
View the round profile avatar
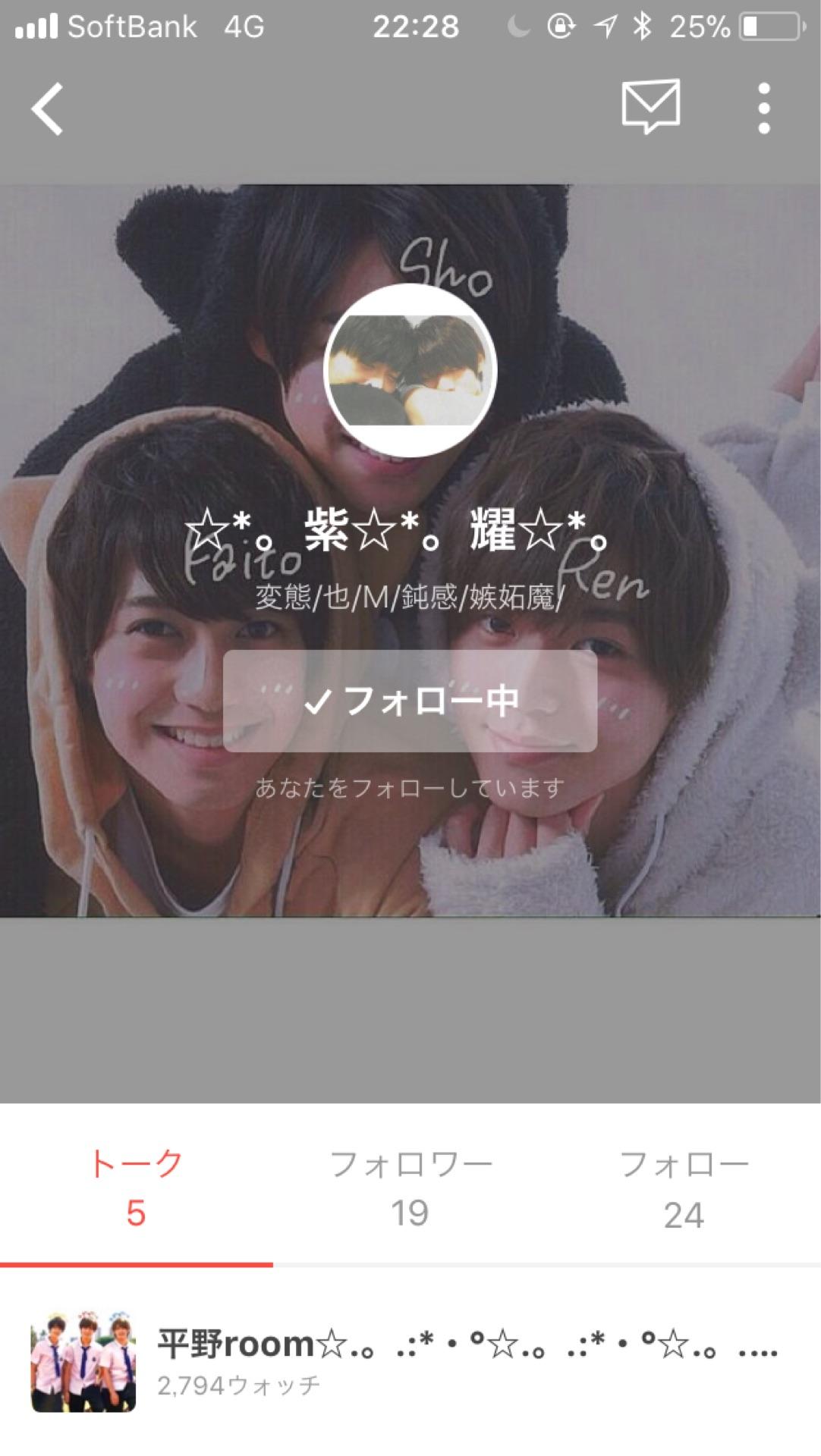pos(410,371)
